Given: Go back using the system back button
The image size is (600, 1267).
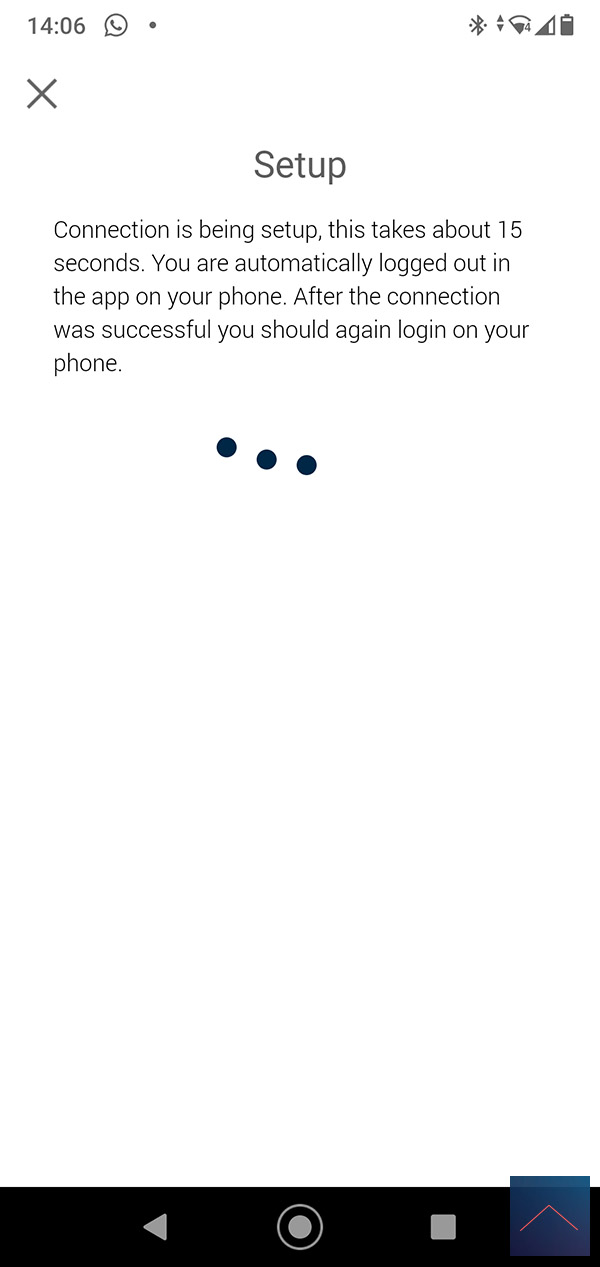Looking at the screenshot, I should (155, 1227).
